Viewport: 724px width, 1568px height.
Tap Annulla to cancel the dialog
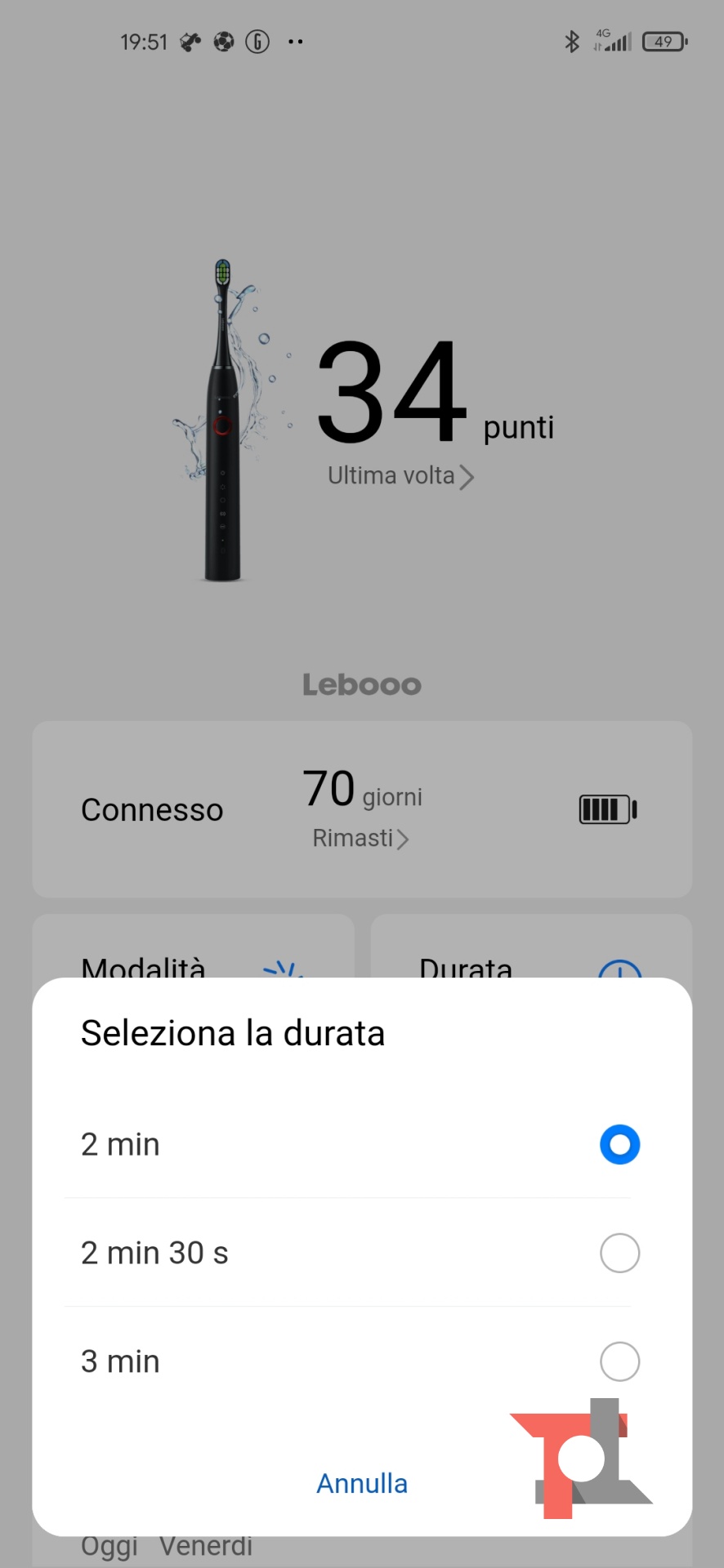click(362, 1483)
